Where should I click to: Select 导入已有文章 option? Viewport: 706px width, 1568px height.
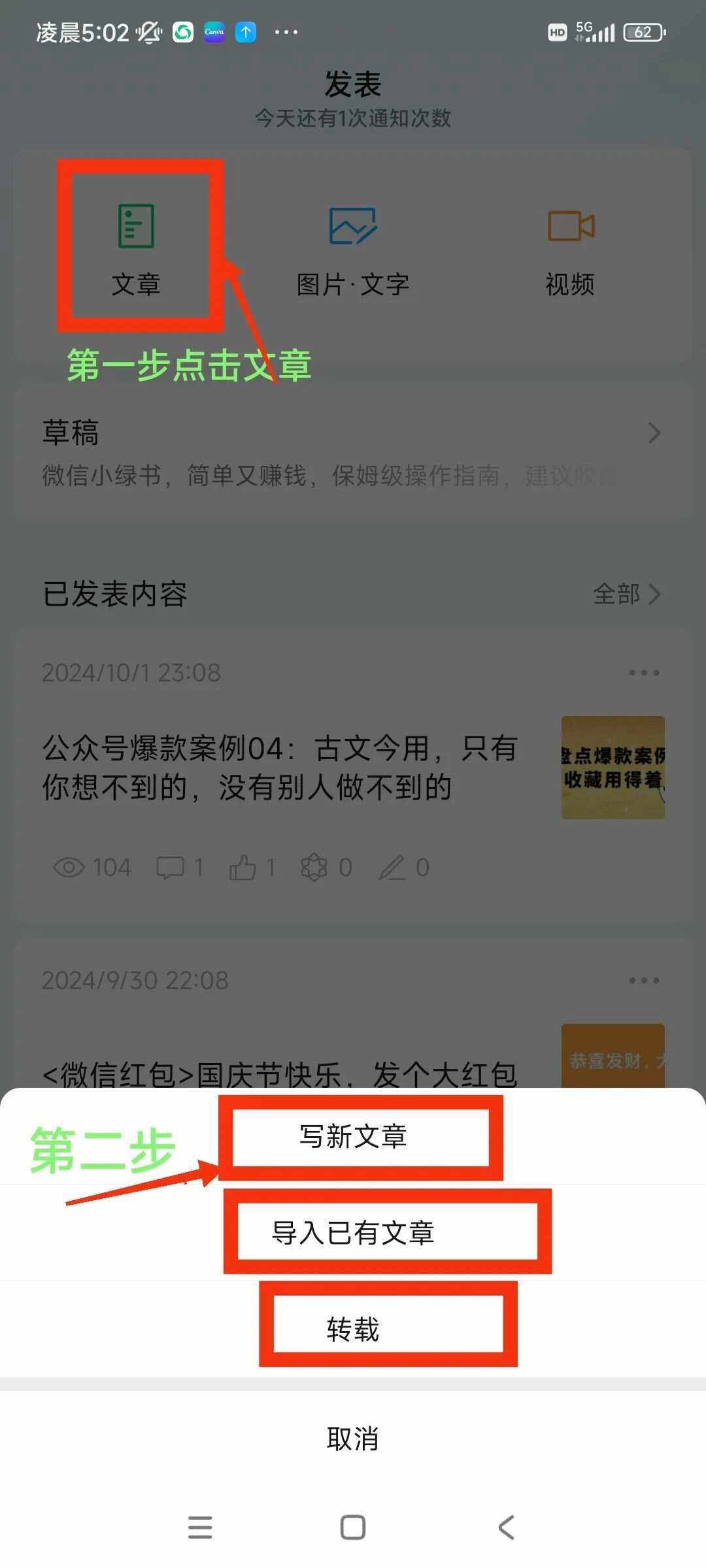pyautogui.click(x=353, y=1233)
